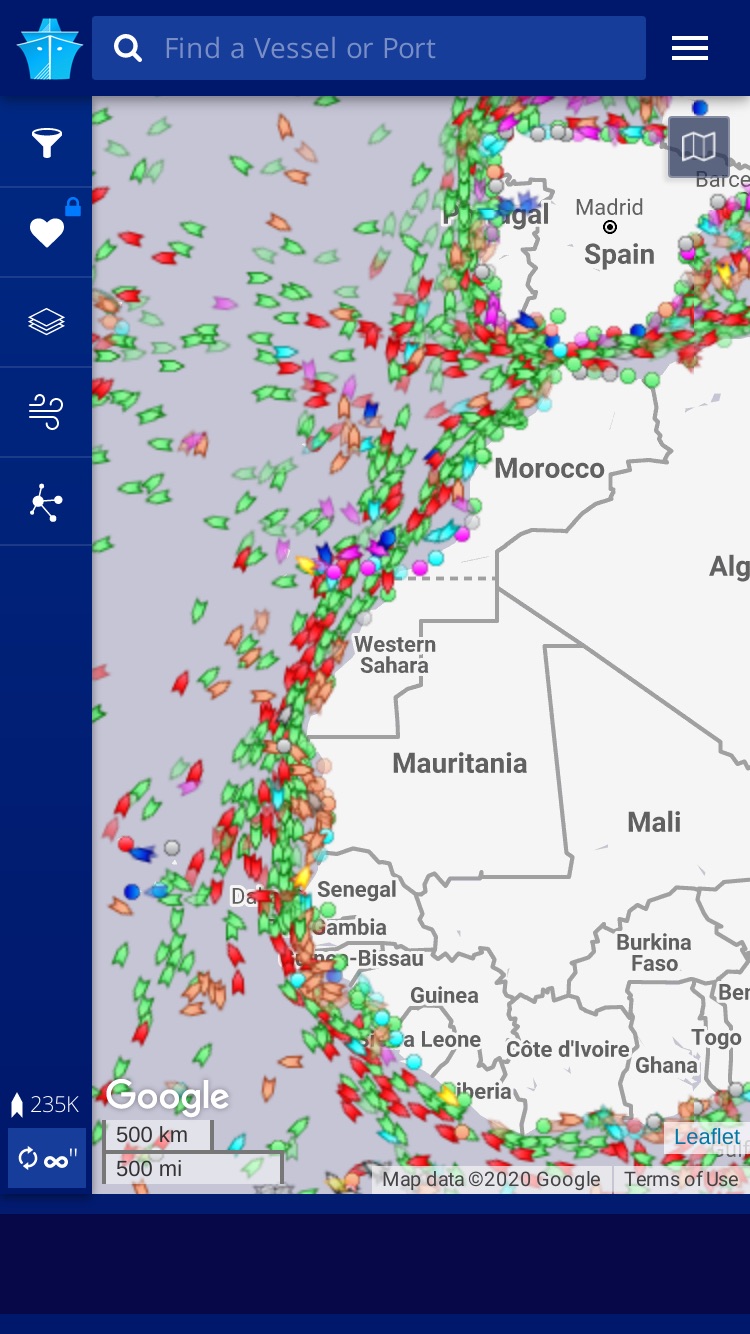This screenshot has height=1334, width=750.
Task: Open the Leaflet link
Action: [x=707, y=1137]
